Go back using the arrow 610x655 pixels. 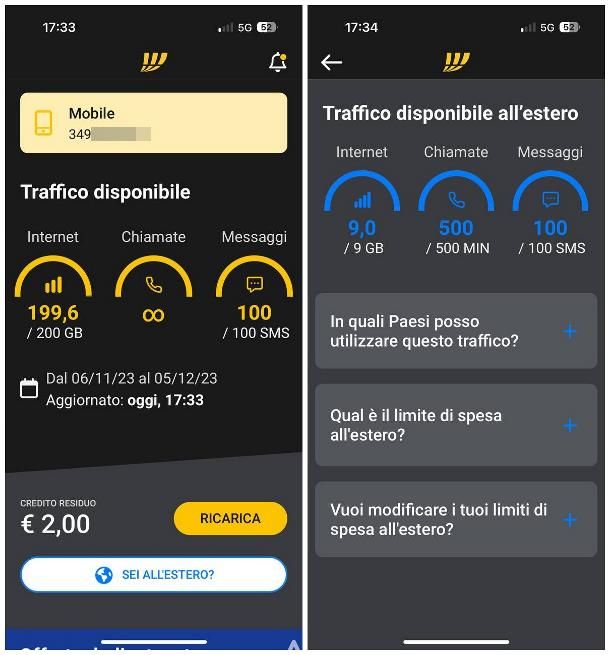[332, 63]
